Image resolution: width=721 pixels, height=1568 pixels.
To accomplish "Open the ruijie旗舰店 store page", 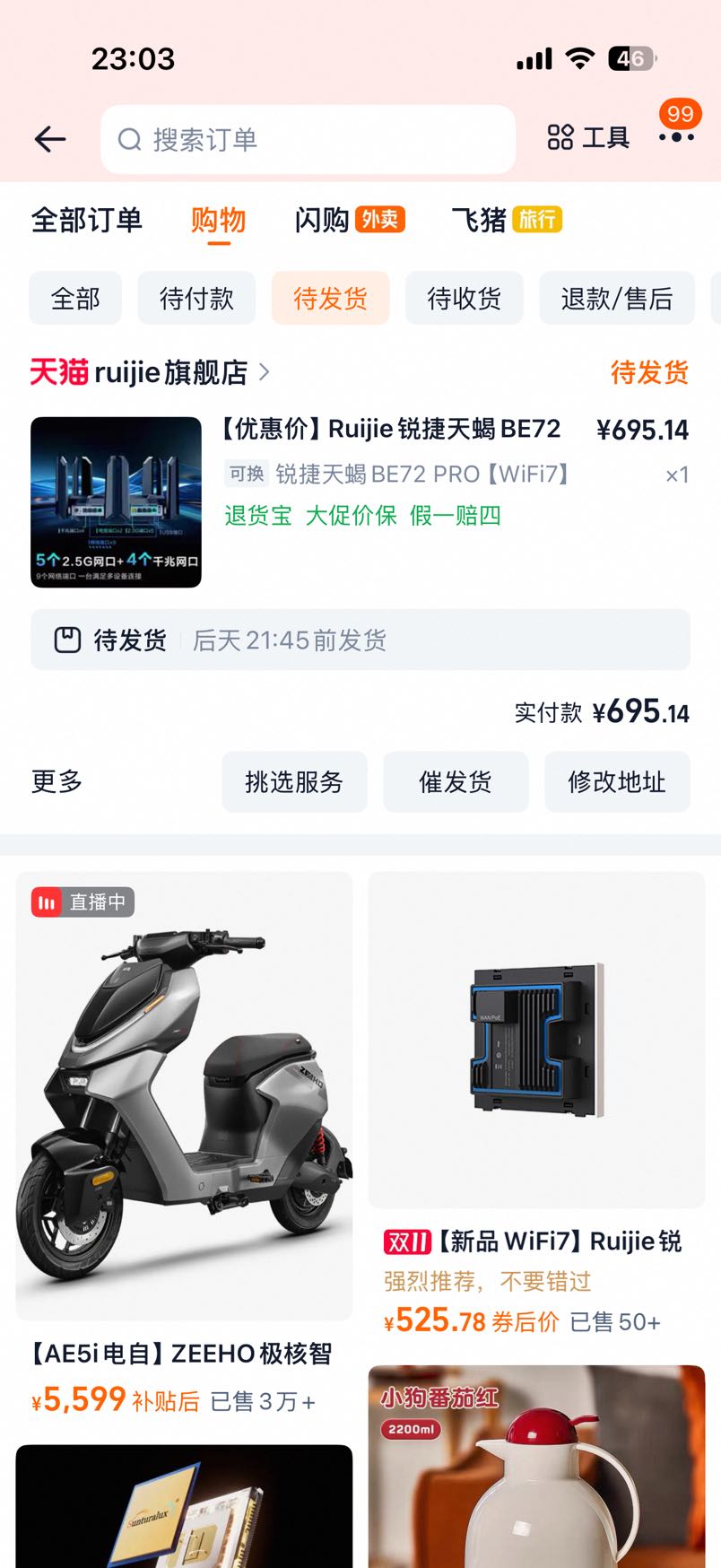I will click(x=151, y=371).
